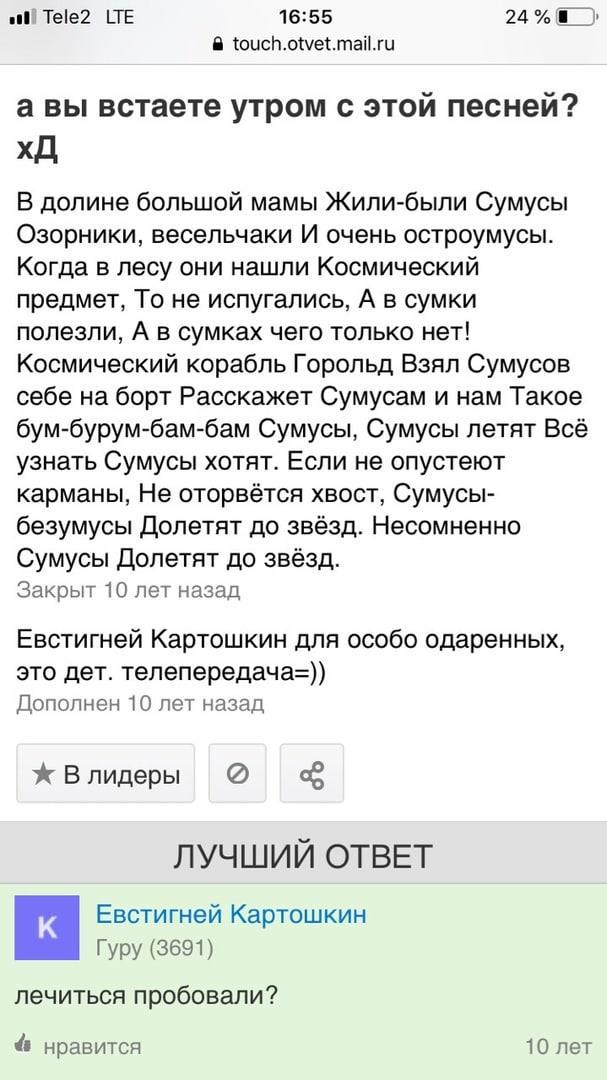Share this question
The image size is (607, 1080).
pyautogui.click(x=311, y=774)
